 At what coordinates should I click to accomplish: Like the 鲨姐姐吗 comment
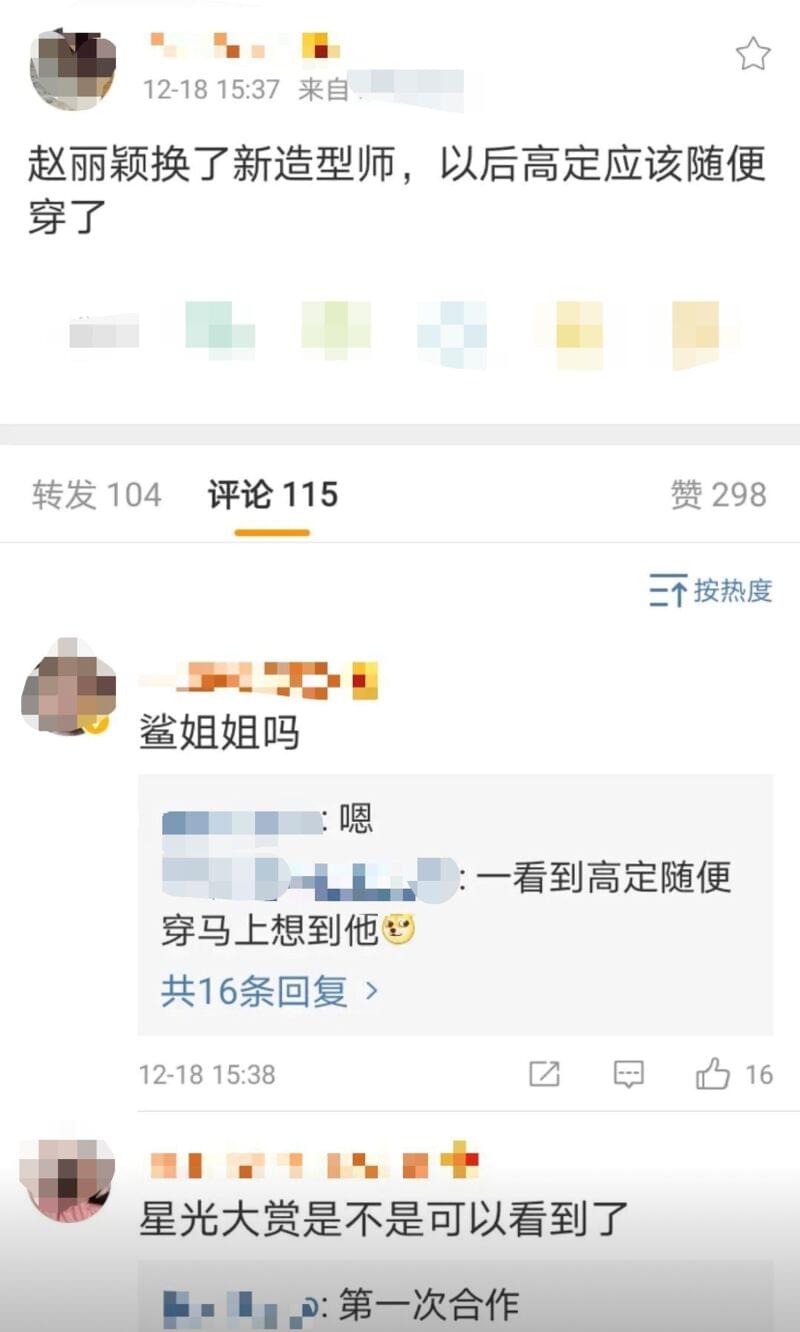[x=714, y=1075]
